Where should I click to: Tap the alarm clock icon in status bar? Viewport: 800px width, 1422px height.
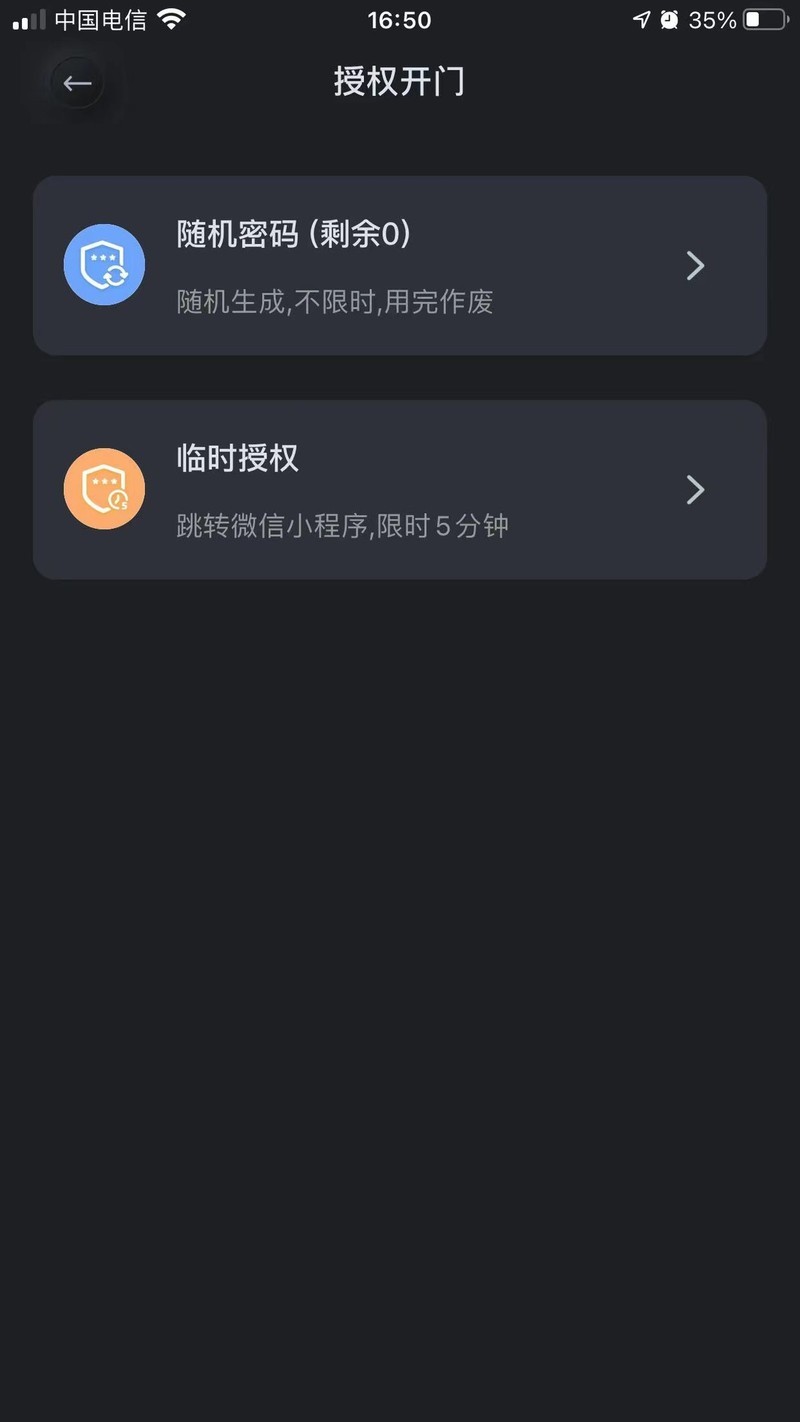click(x=672, y=18)
